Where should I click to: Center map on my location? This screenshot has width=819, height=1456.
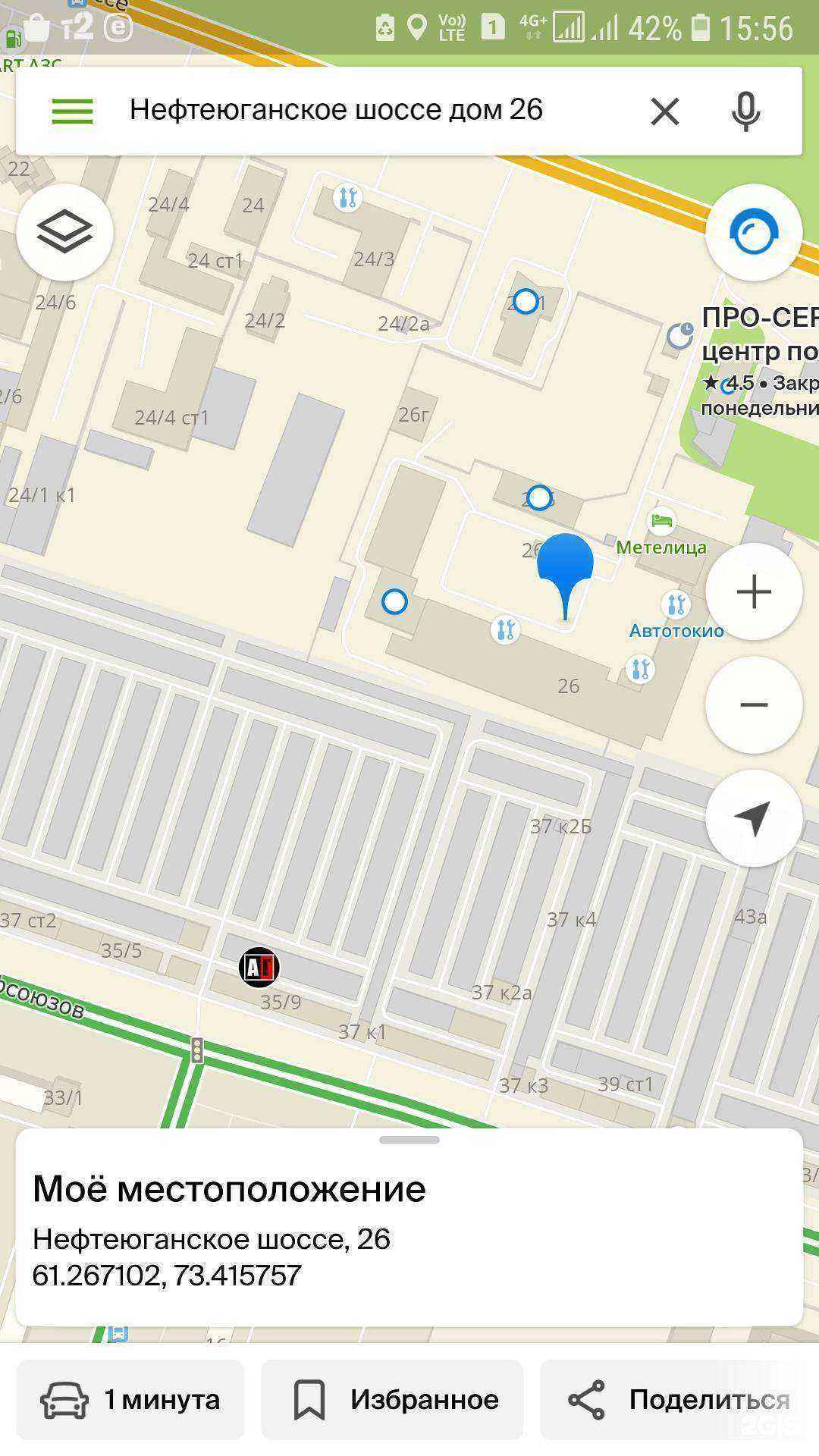click(x=753, y=818)
